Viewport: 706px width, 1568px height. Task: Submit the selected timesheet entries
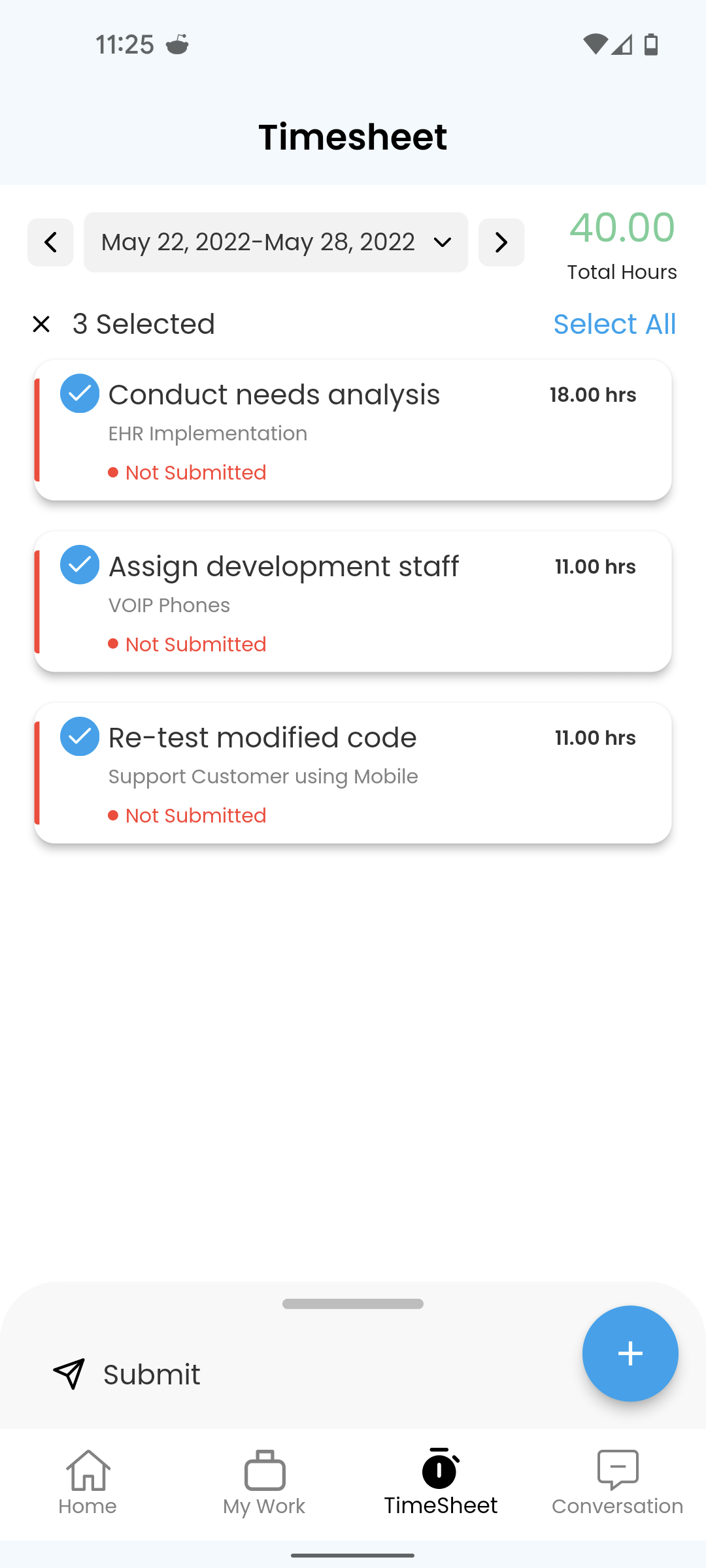click(127, 1375)
